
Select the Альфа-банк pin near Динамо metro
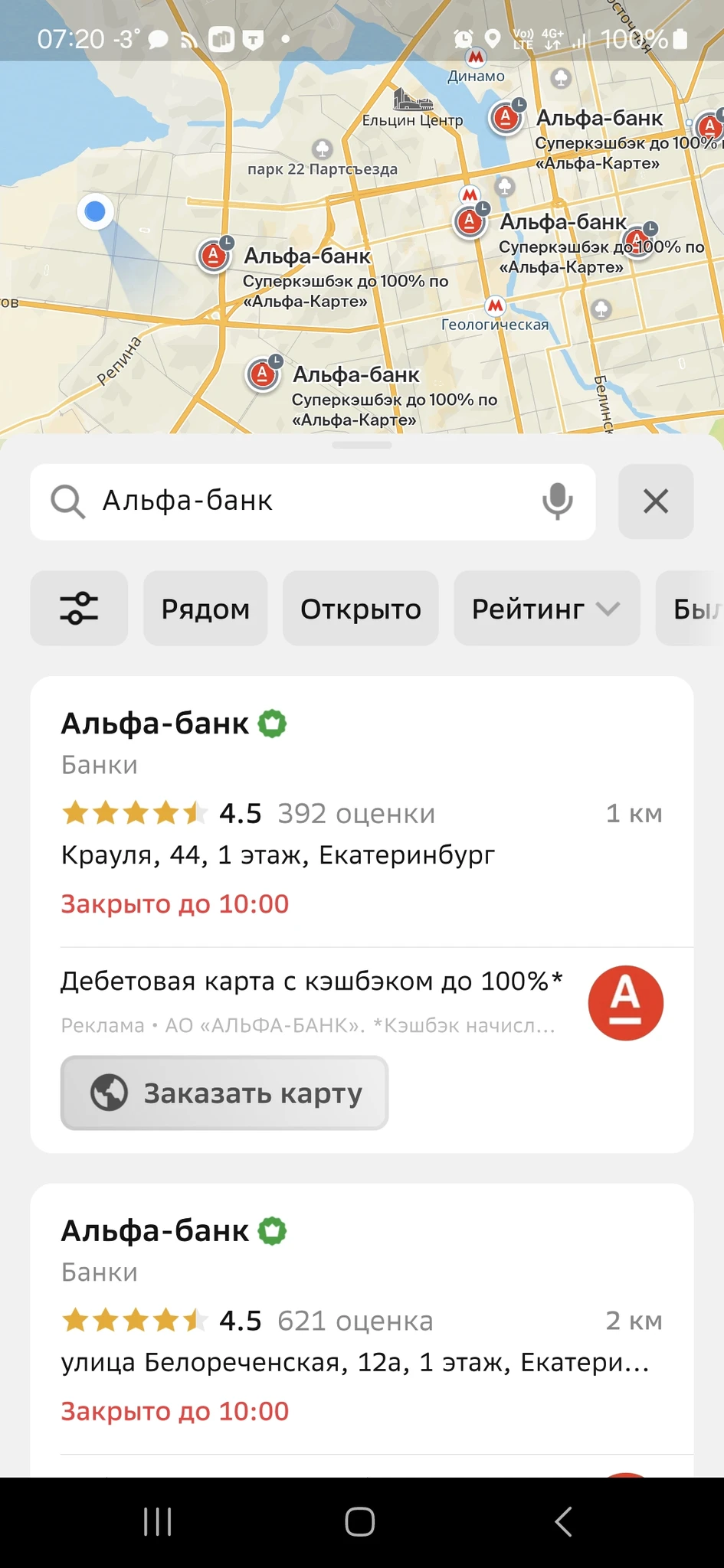[506, 118]
